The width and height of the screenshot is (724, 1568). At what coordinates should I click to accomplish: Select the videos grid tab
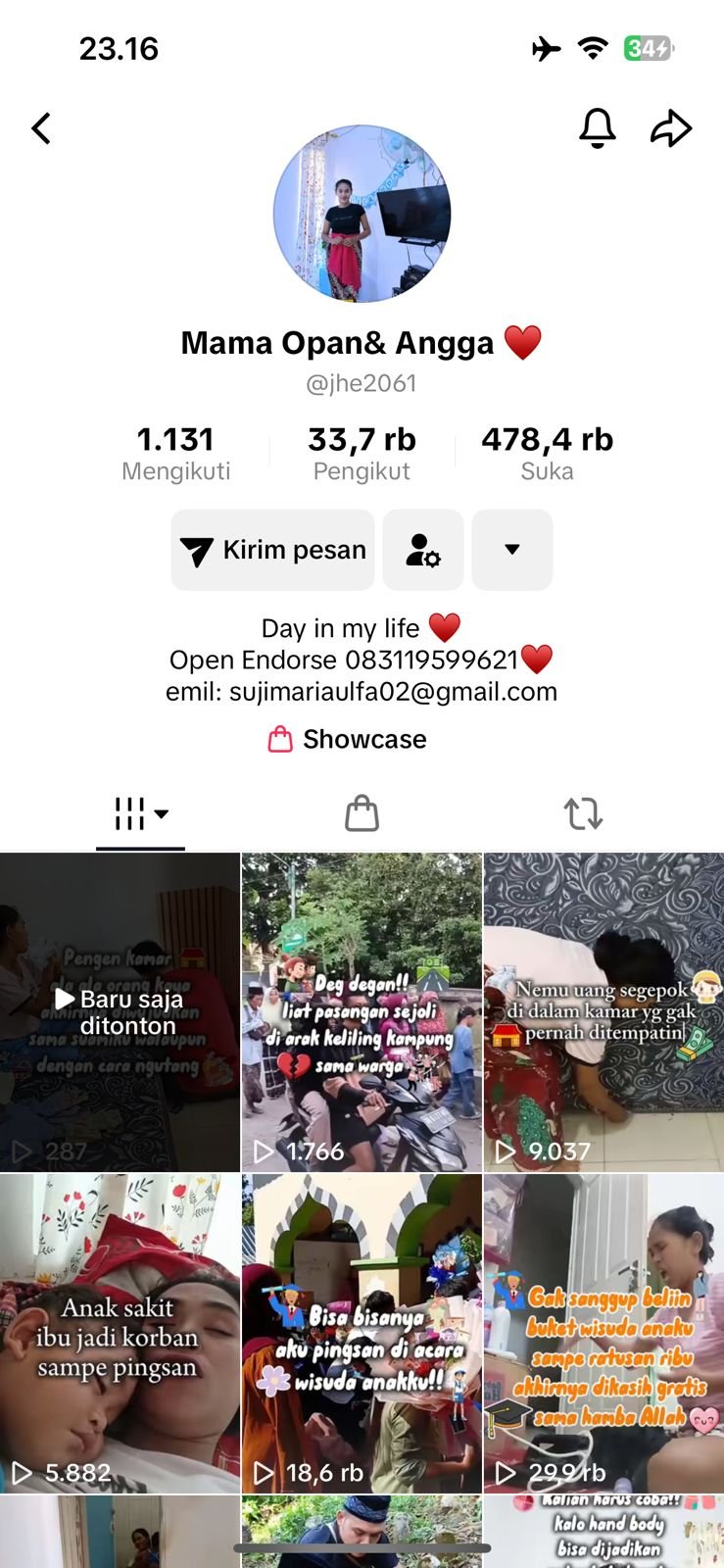click(x=140, y=813)
